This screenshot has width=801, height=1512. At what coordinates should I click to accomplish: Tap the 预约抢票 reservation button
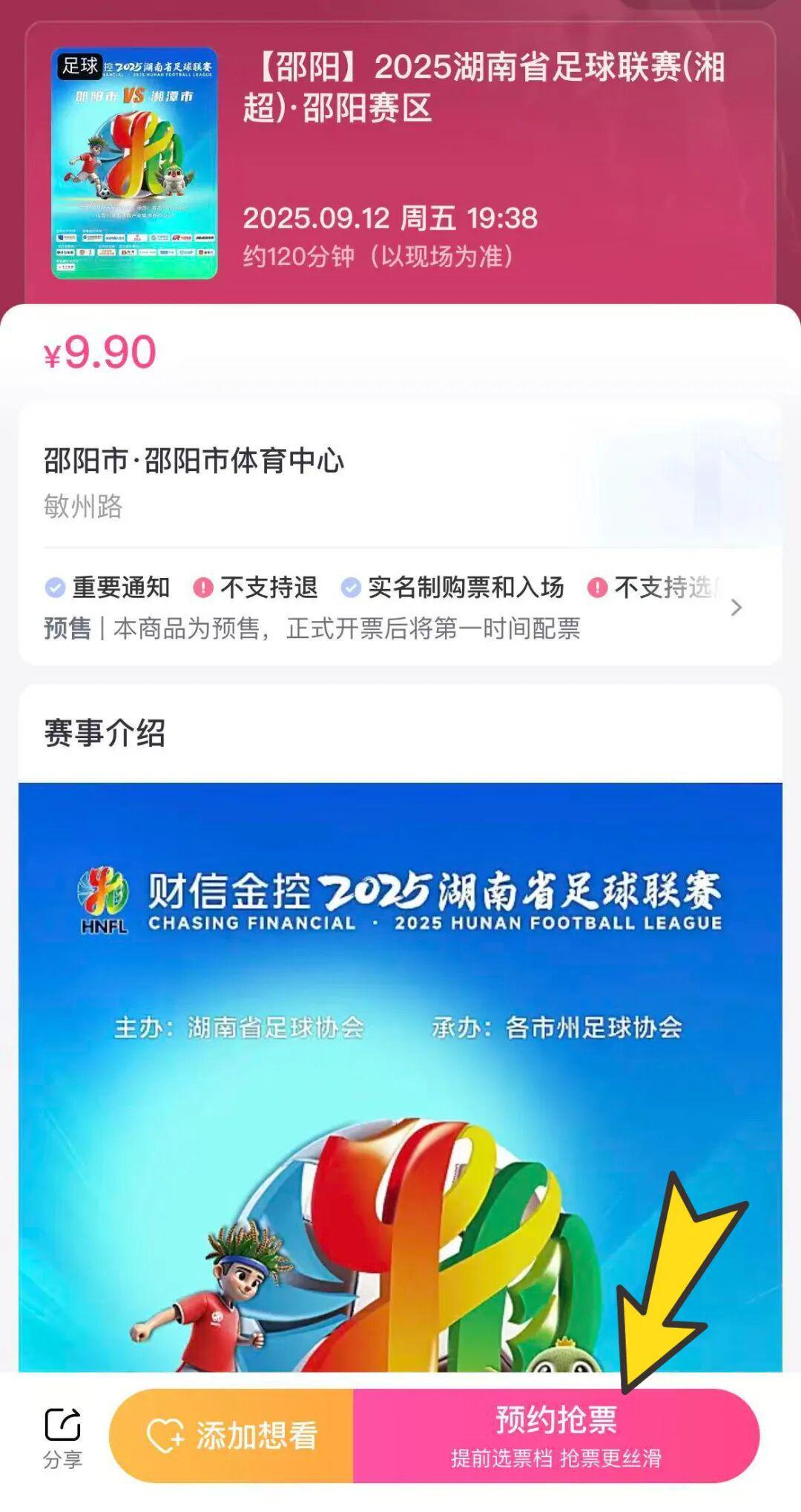point(556,1435)
